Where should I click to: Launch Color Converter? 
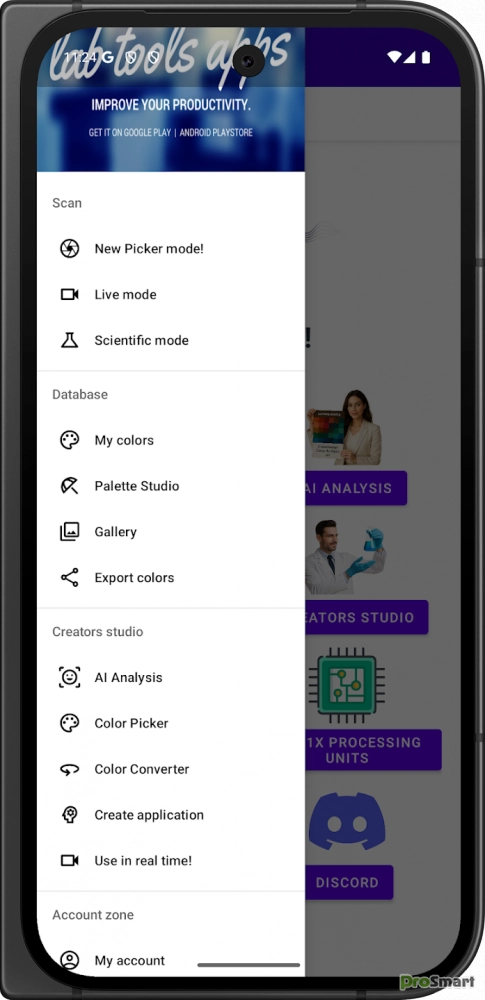tap(170, 769)
